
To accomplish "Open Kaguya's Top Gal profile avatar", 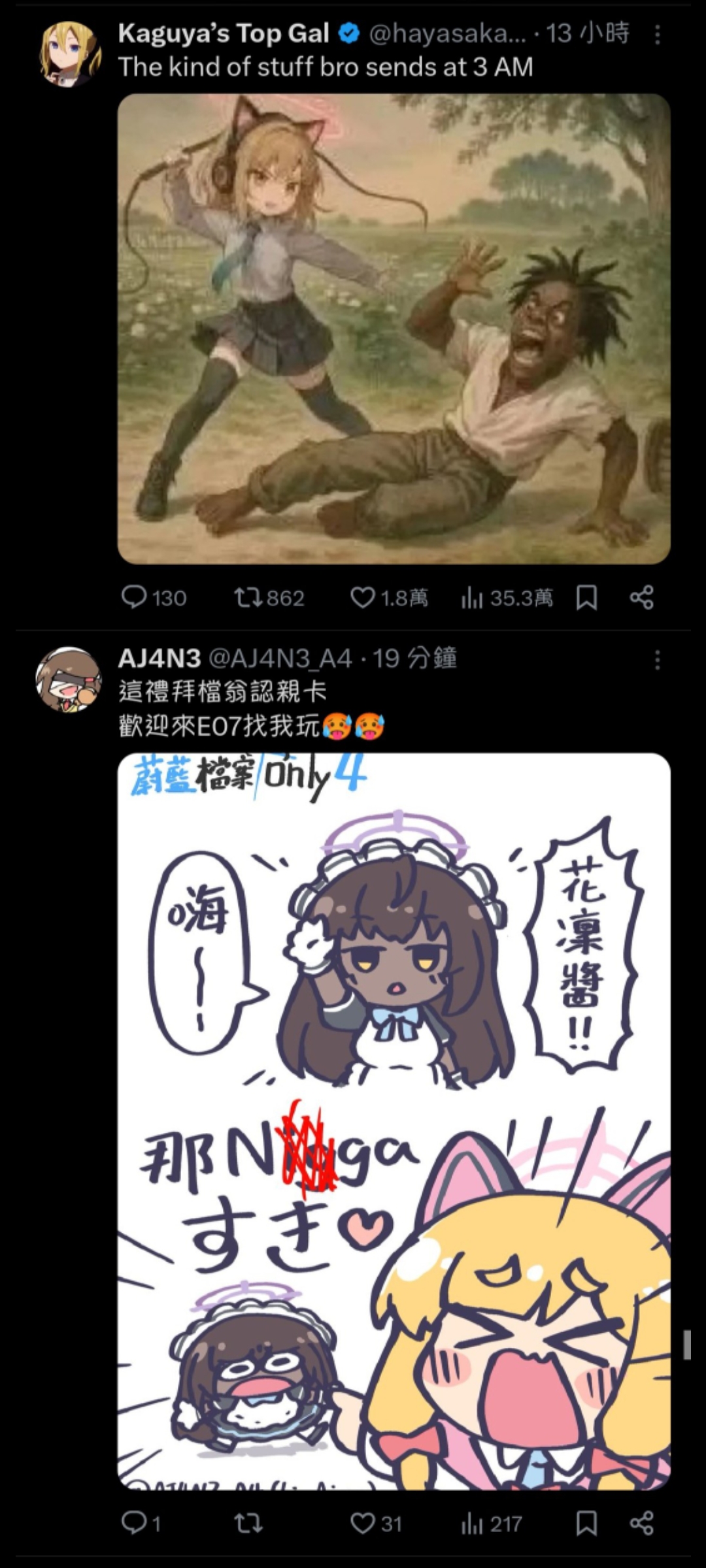I will point(69,54).
